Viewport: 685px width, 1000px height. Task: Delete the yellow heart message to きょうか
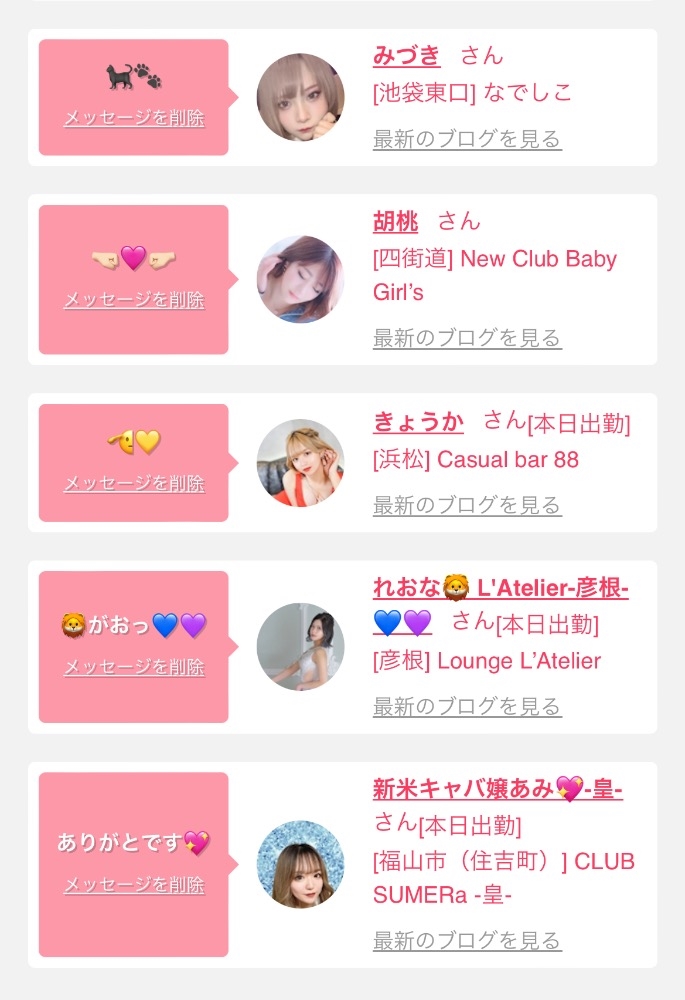coord(134,483)
